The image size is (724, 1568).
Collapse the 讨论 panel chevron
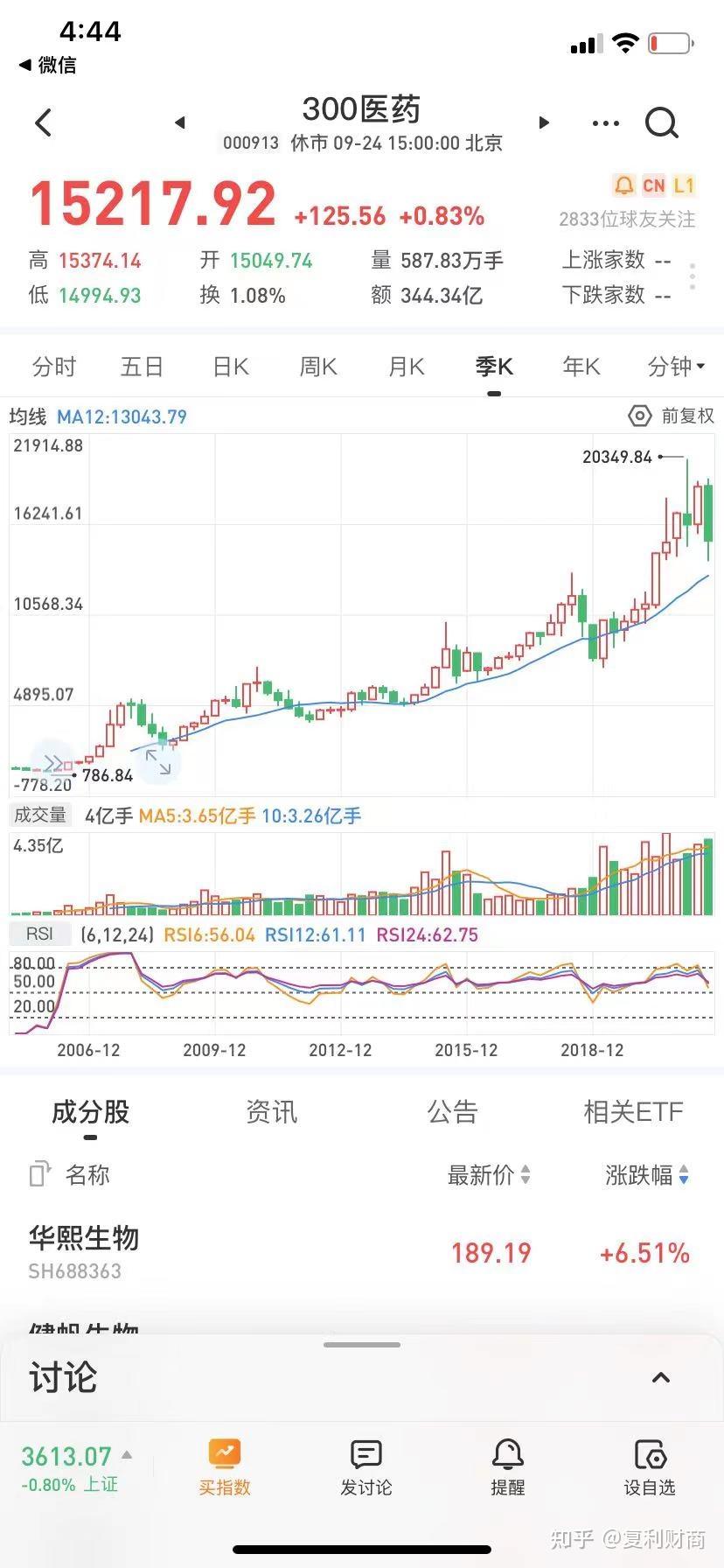[660, 1377]
